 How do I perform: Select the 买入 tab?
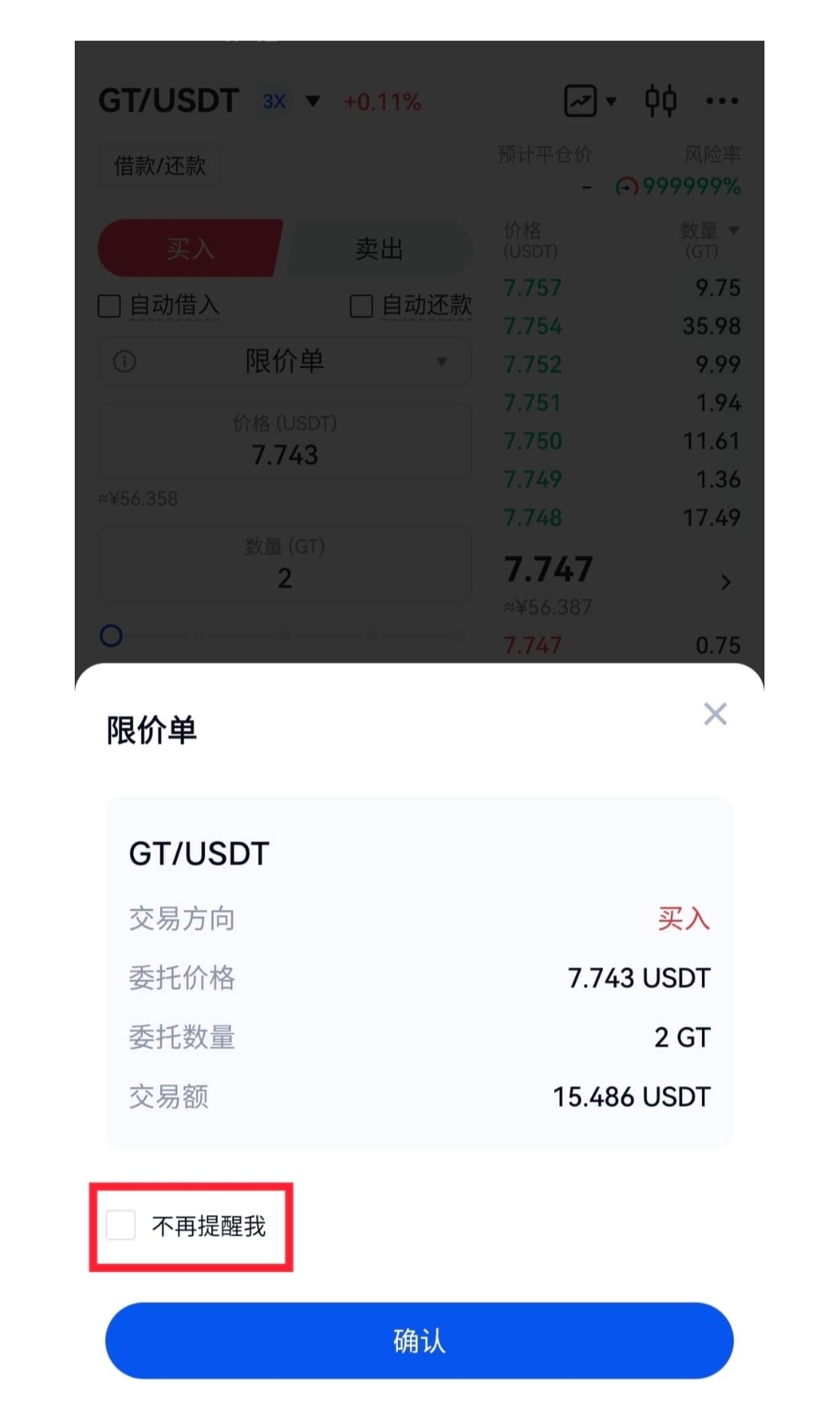(189, 249)
